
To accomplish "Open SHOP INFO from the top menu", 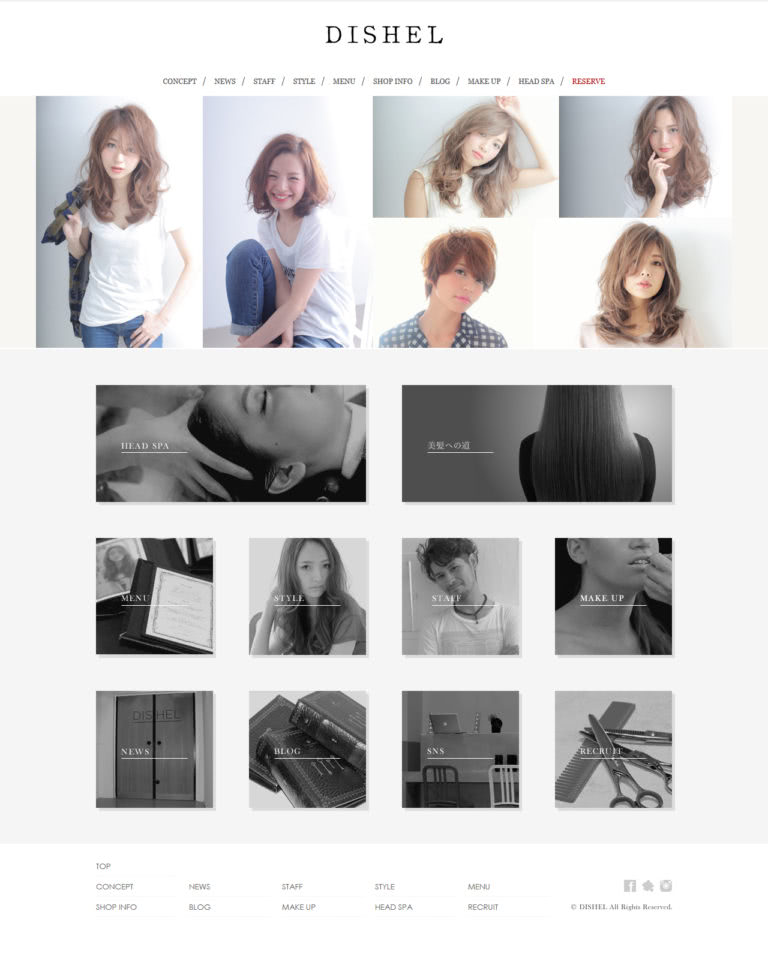I will [392, 81].
